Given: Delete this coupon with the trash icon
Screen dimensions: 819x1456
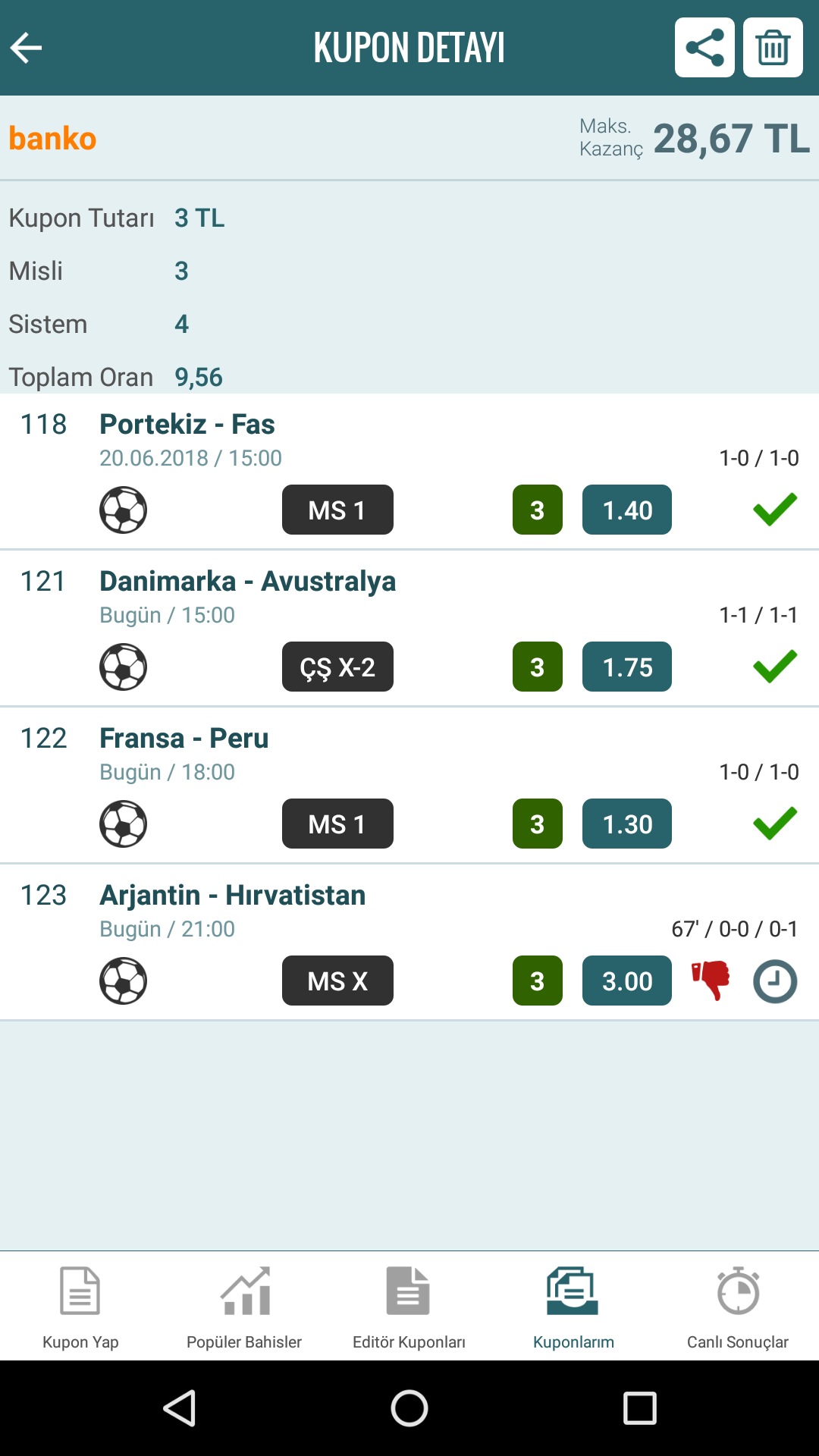Looking at the screenshot, I should click(x=773, y=48).
